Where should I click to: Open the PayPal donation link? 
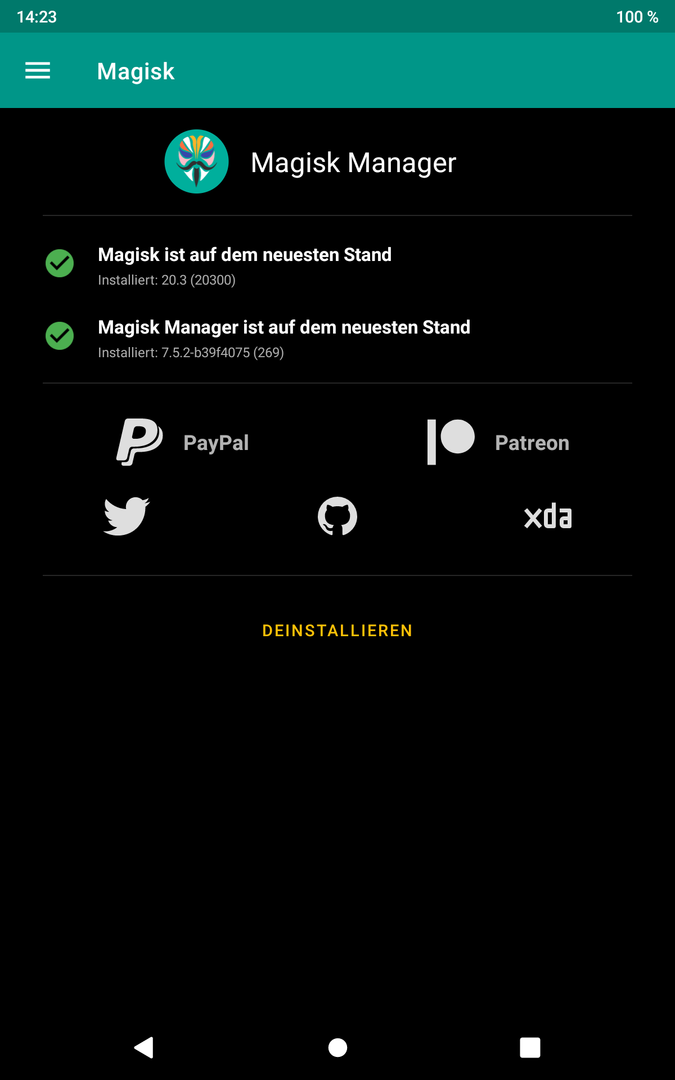tap(183, 442)
